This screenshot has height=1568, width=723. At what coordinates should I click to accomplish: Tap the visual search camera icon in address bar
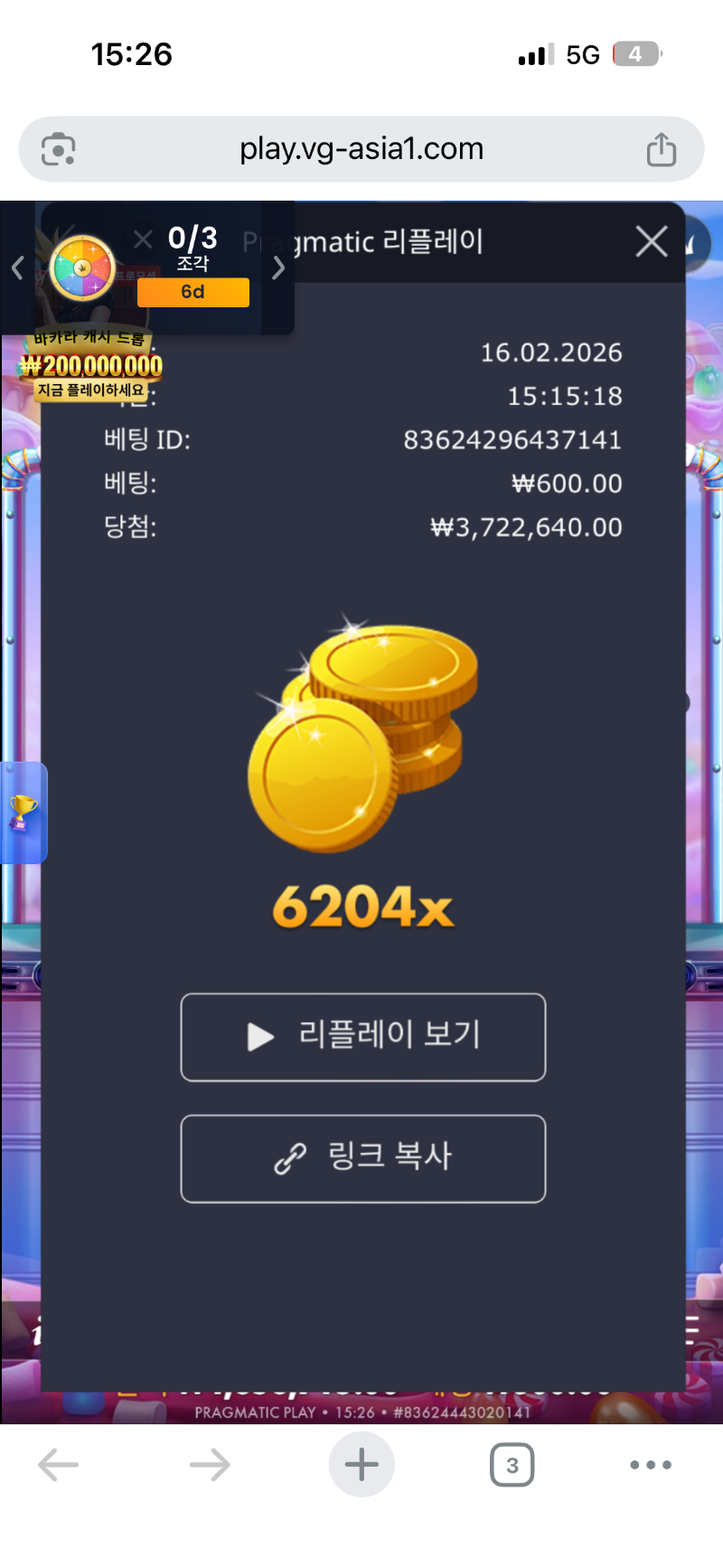pyautogui.click(x=58, y=148)
